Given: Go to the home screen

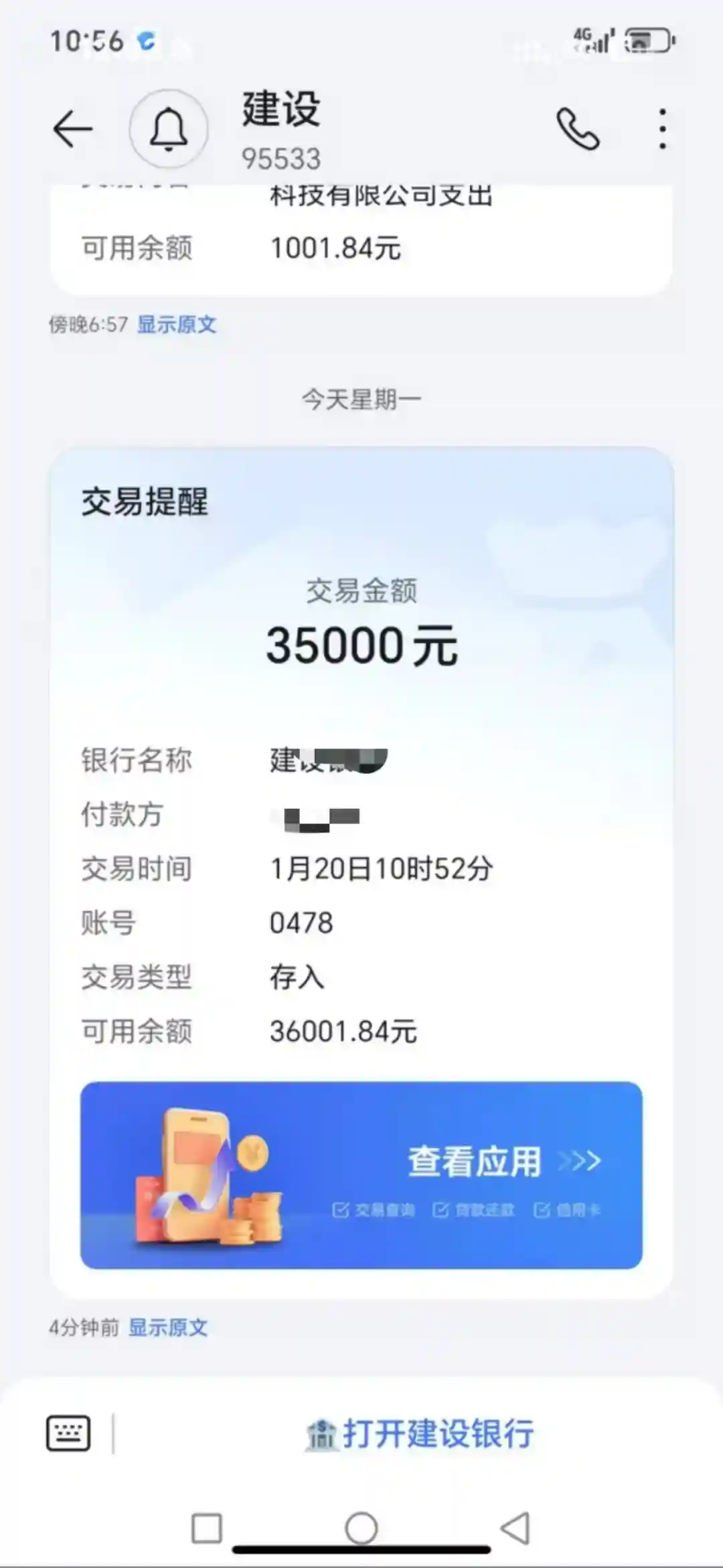Looking at the screenshot, I should click(361, 1528).
